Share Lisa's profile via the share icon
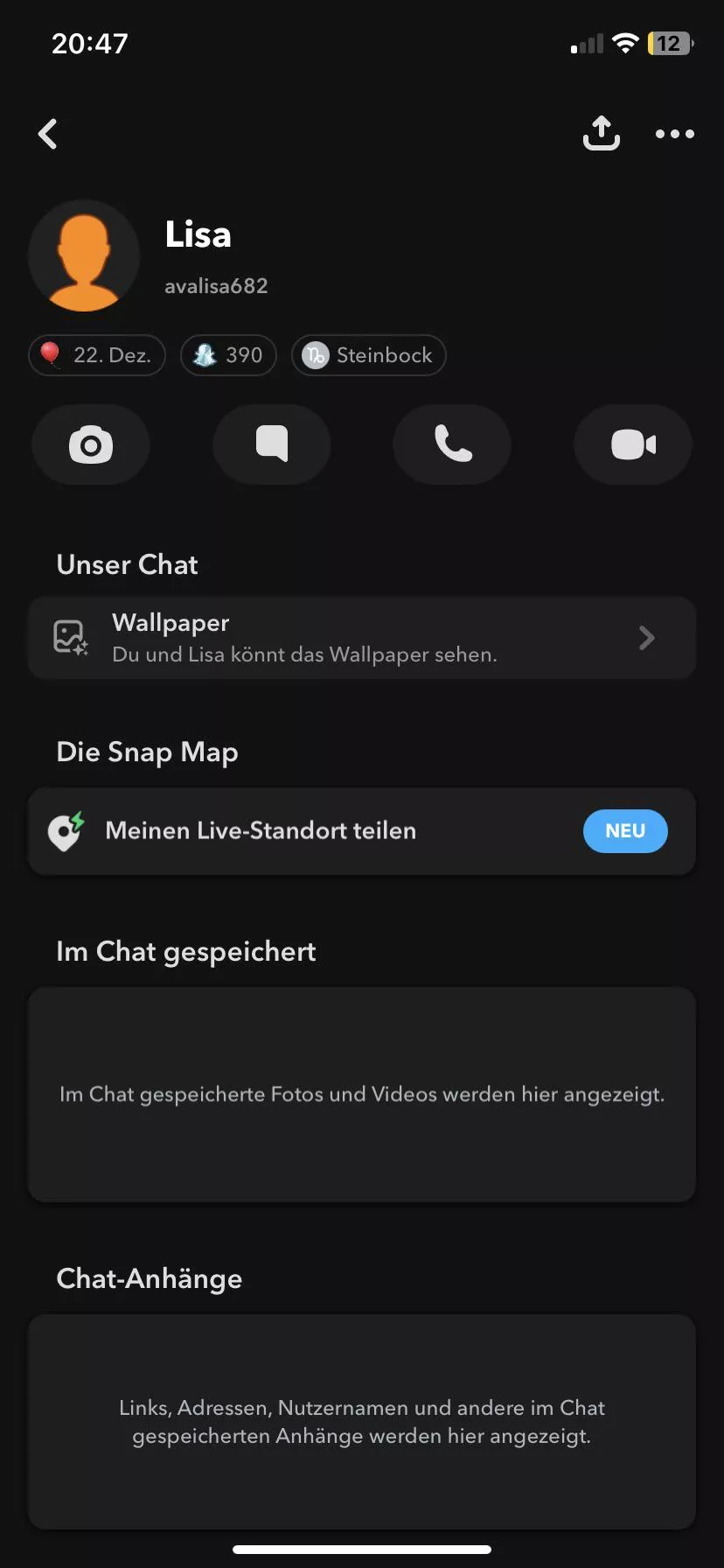This screenshot has height=1568, width=724. tap(601, 133)
